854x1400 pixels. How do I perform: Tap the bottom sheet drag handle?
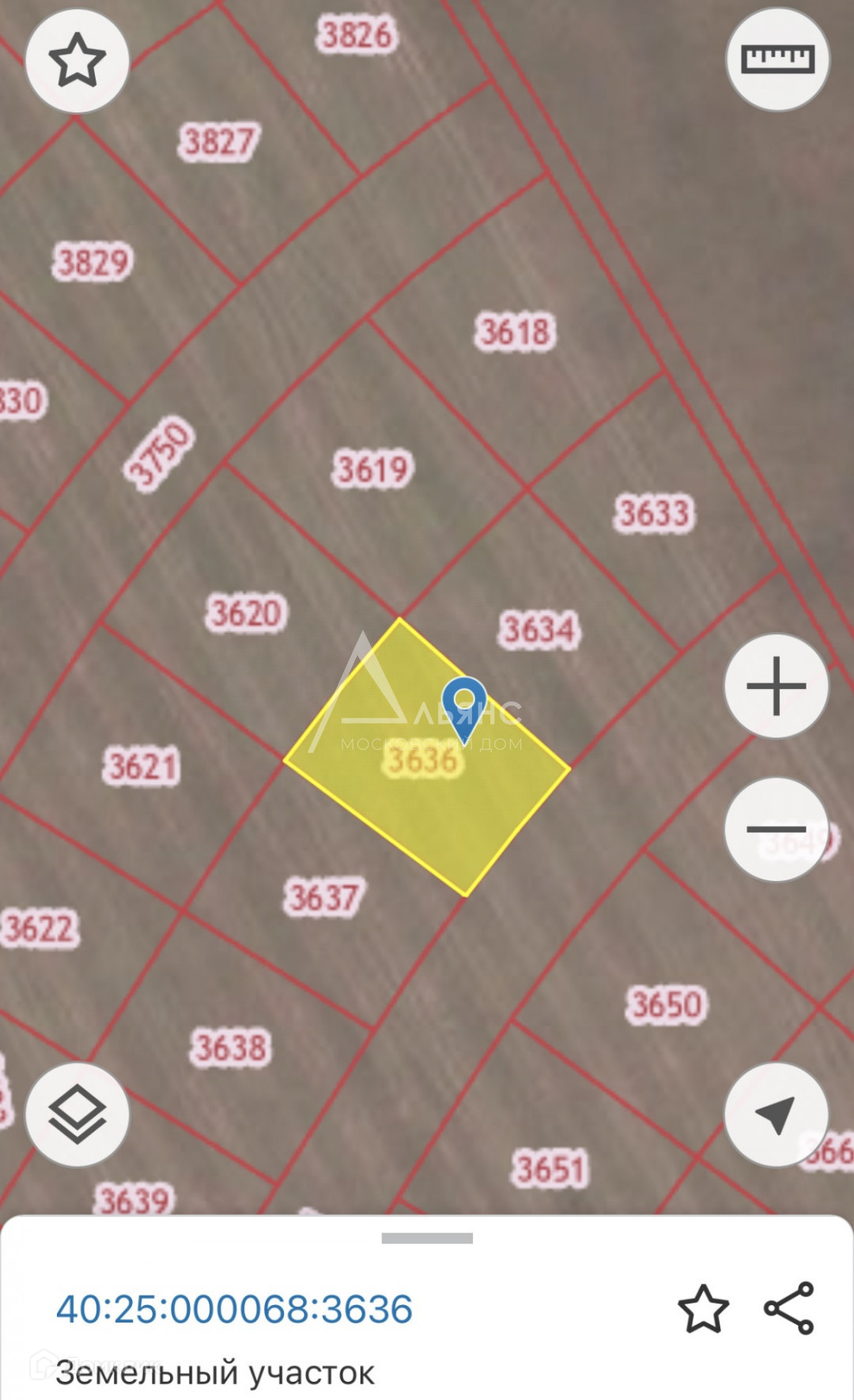click(x=427, y=1238)
